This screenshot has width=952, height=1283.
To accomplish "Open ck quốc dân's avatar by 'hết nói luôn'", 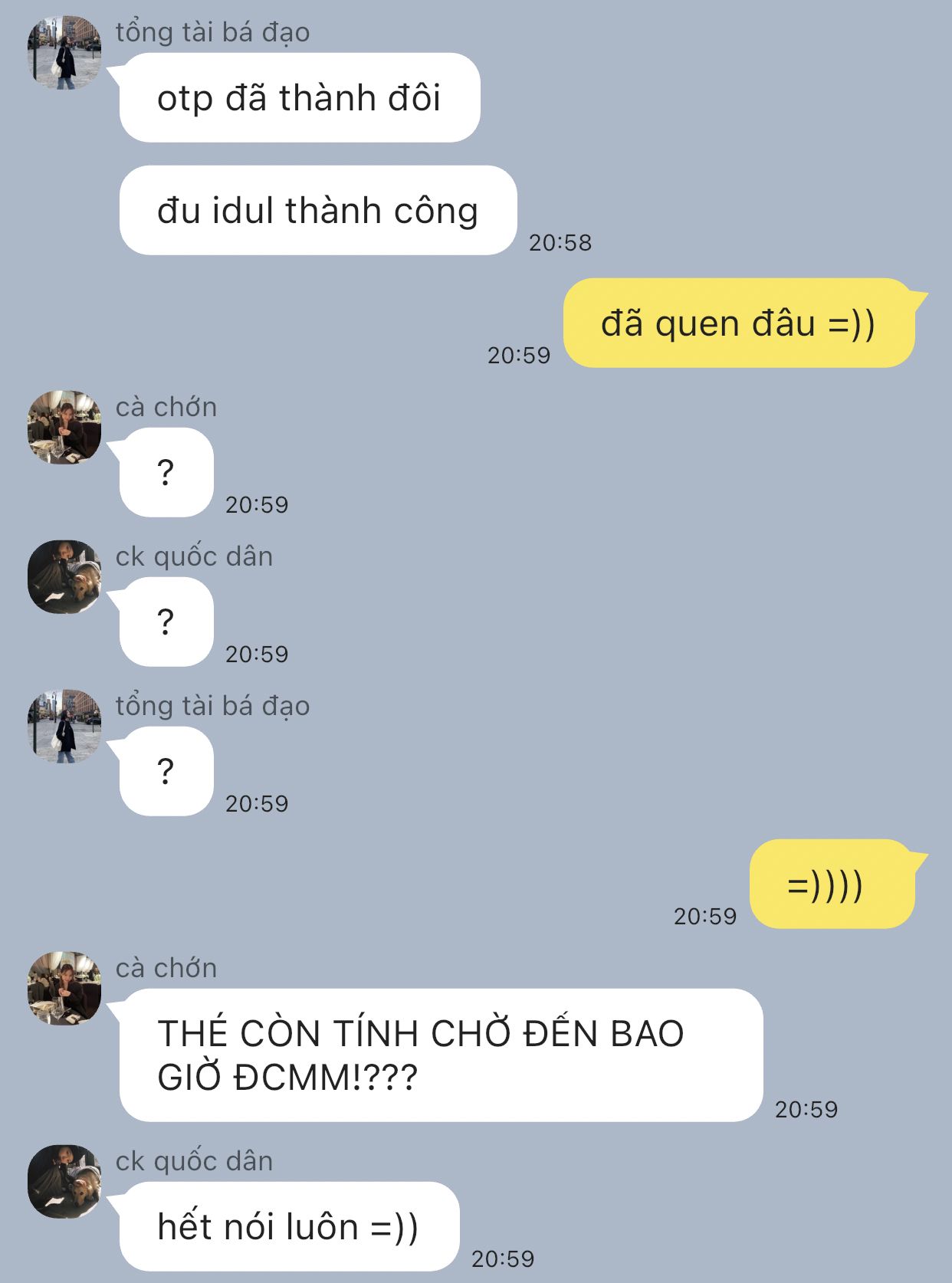I will [64, 1181].
